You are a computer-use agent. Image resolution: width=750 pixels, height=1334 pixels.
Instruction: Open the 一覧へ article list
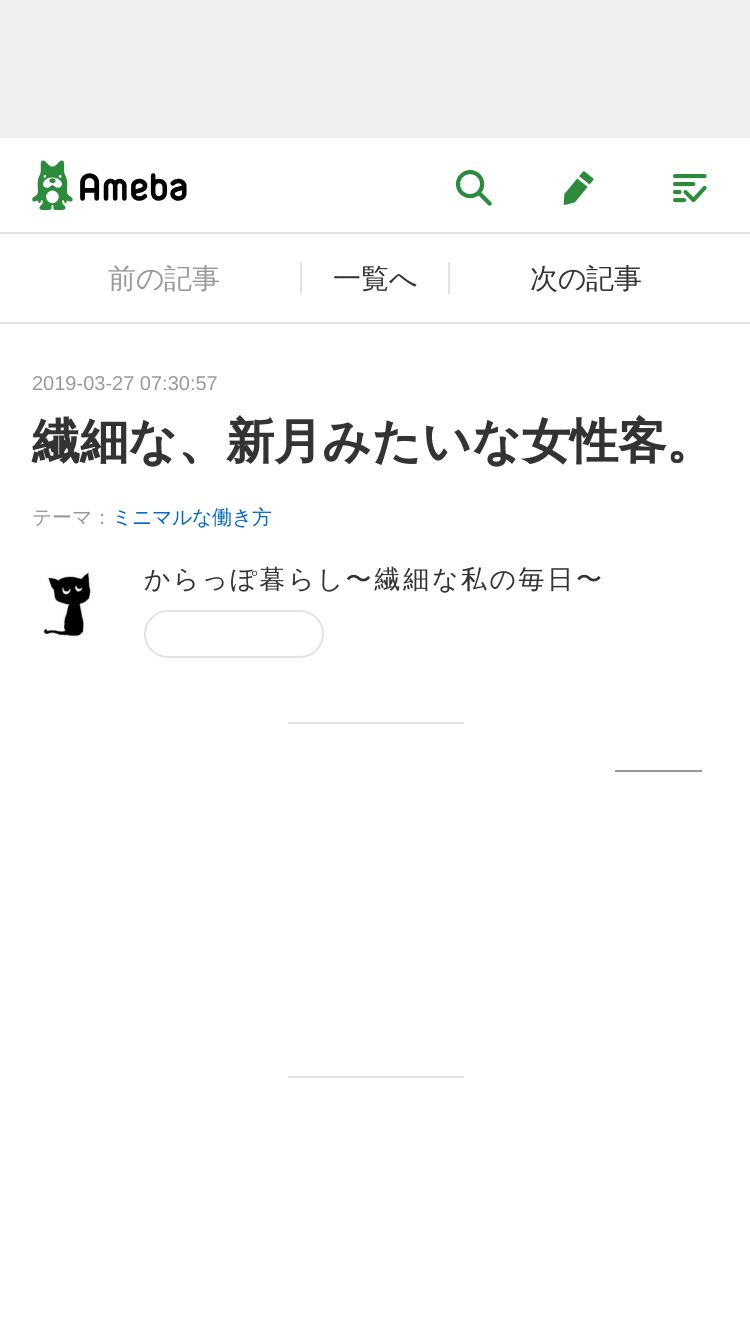pyautogui.click(x=375, y=278)
